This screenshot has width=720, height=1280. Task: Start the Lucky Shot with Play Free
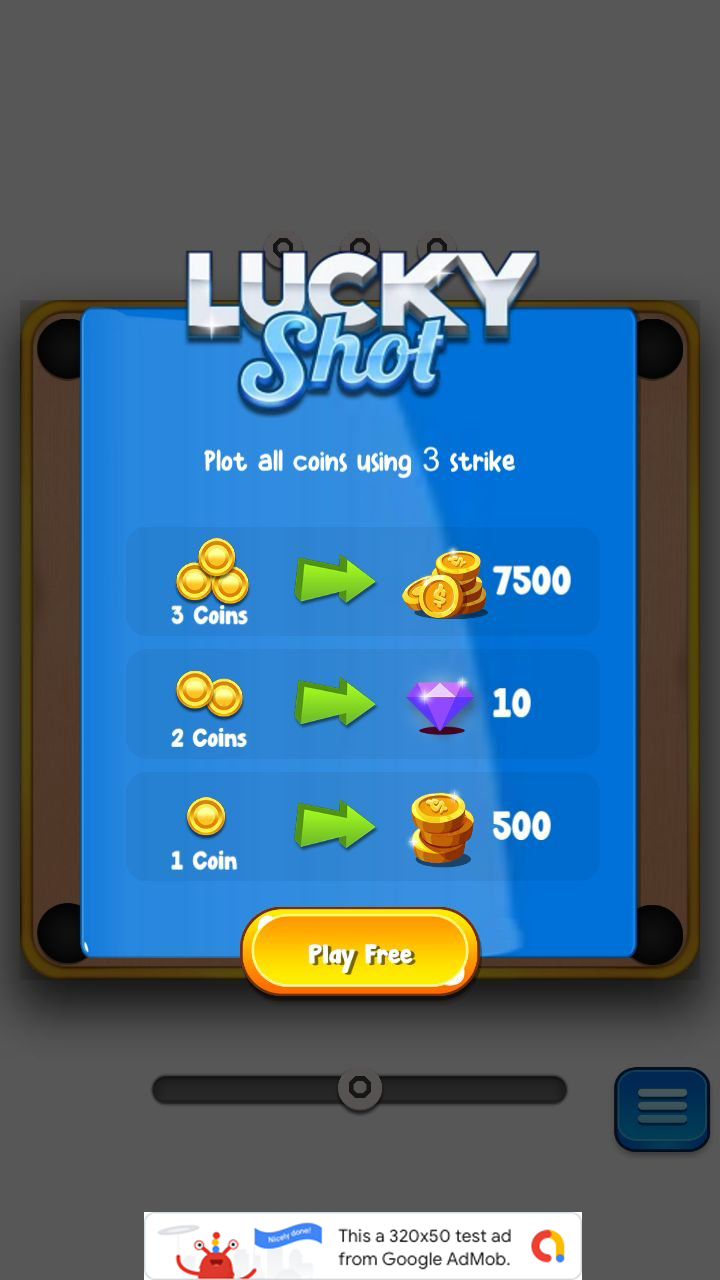(360, 952)
